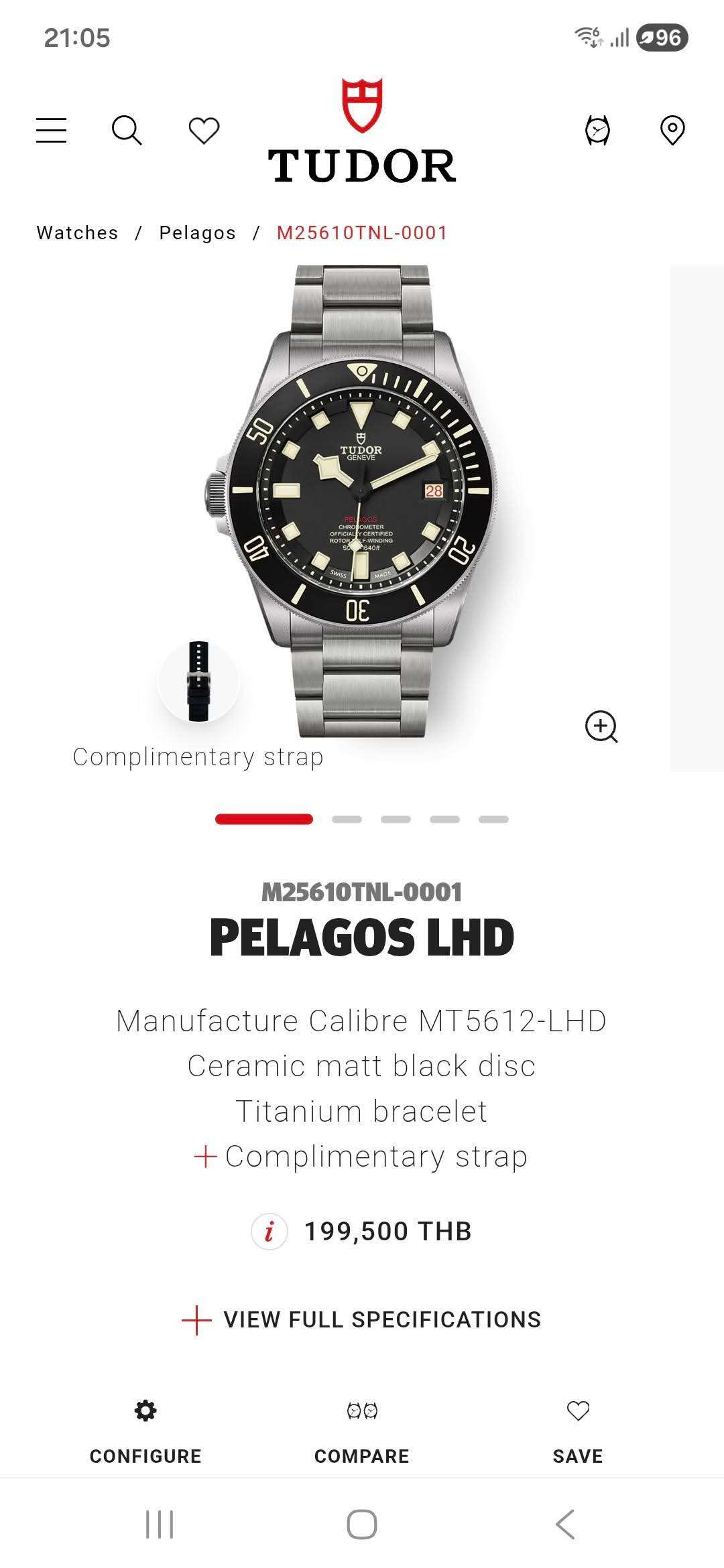The height and width of the screenshot is (1568, 724).
Task: Expand View Full Specifications
Action: [361, 1319]
